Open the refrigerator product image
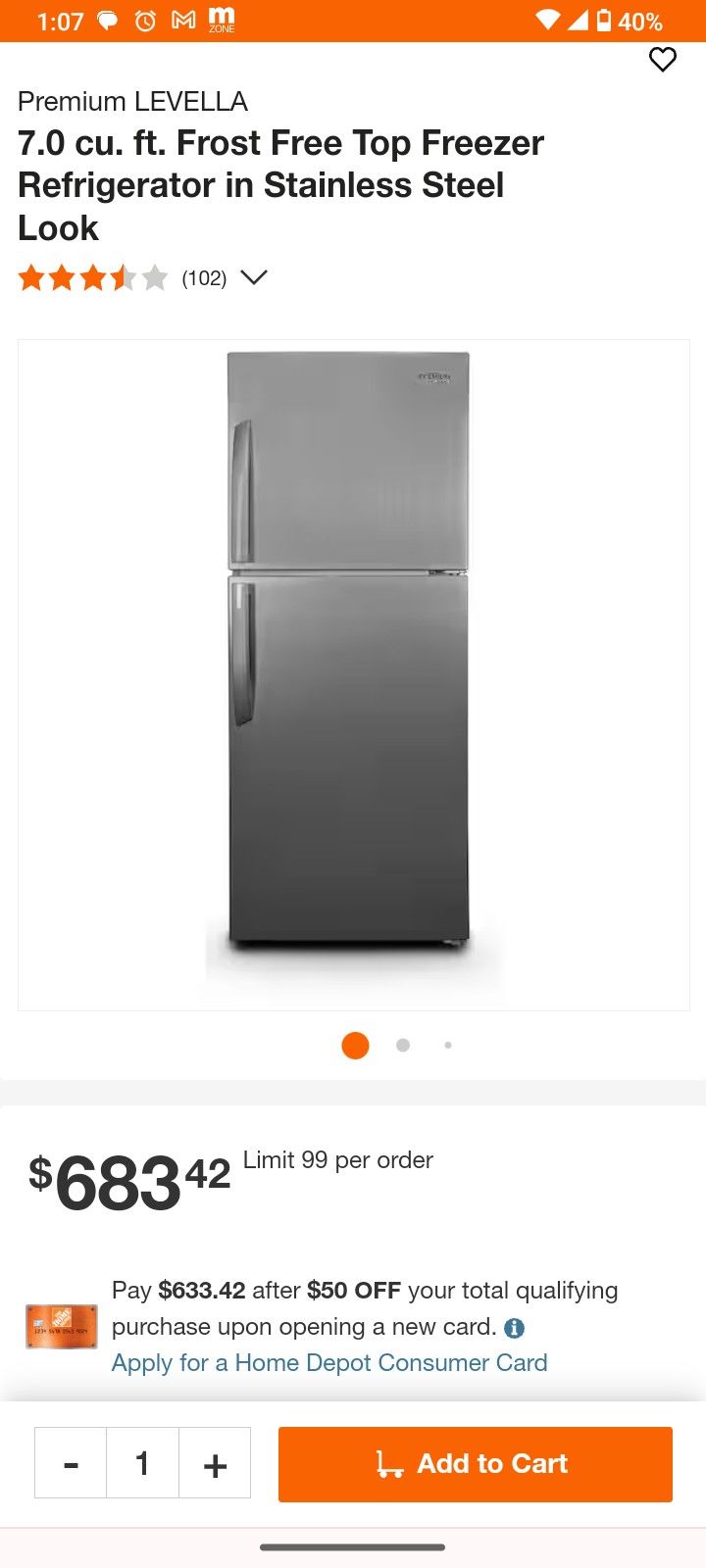 pyautogui.click(x=353, y=674)
